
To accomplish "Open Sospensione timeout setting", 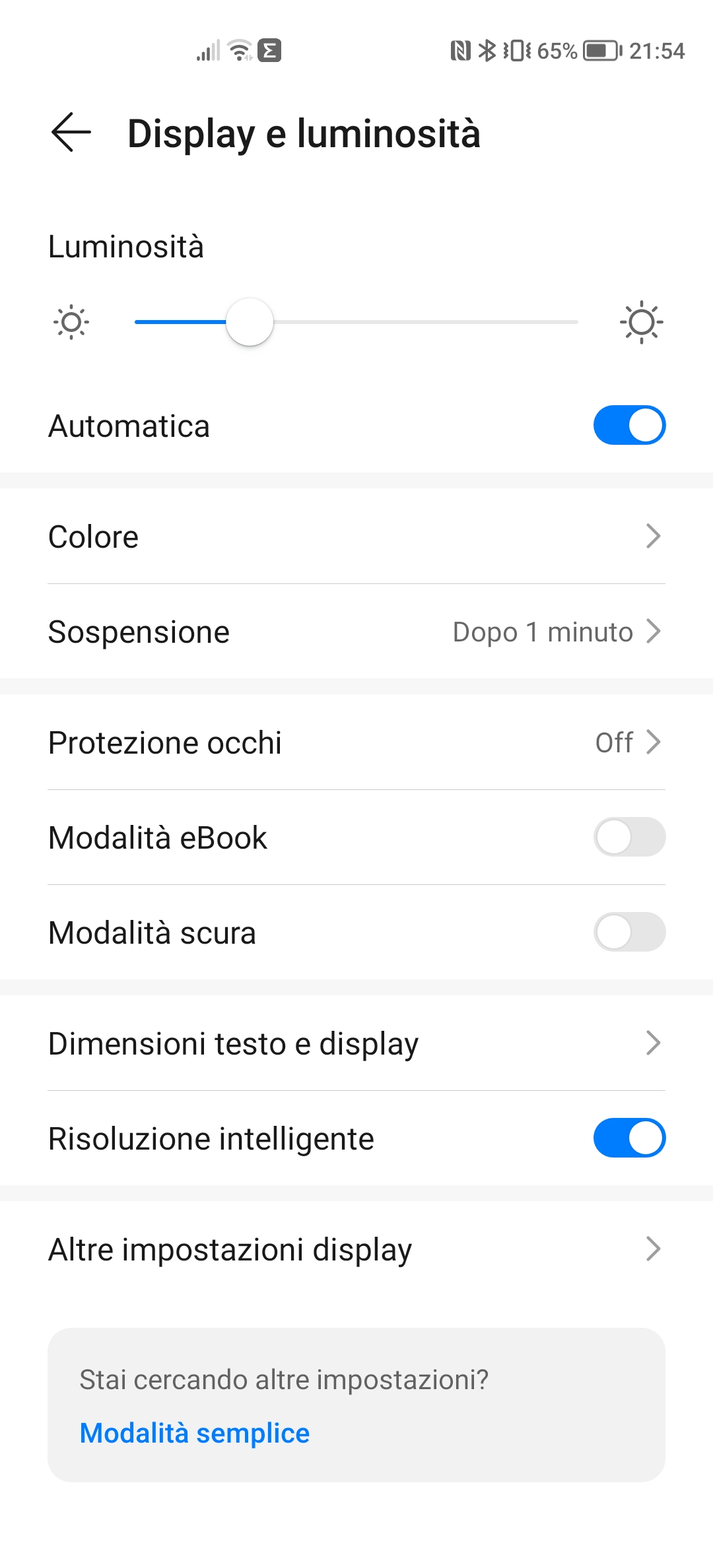I will coord(356,632).
